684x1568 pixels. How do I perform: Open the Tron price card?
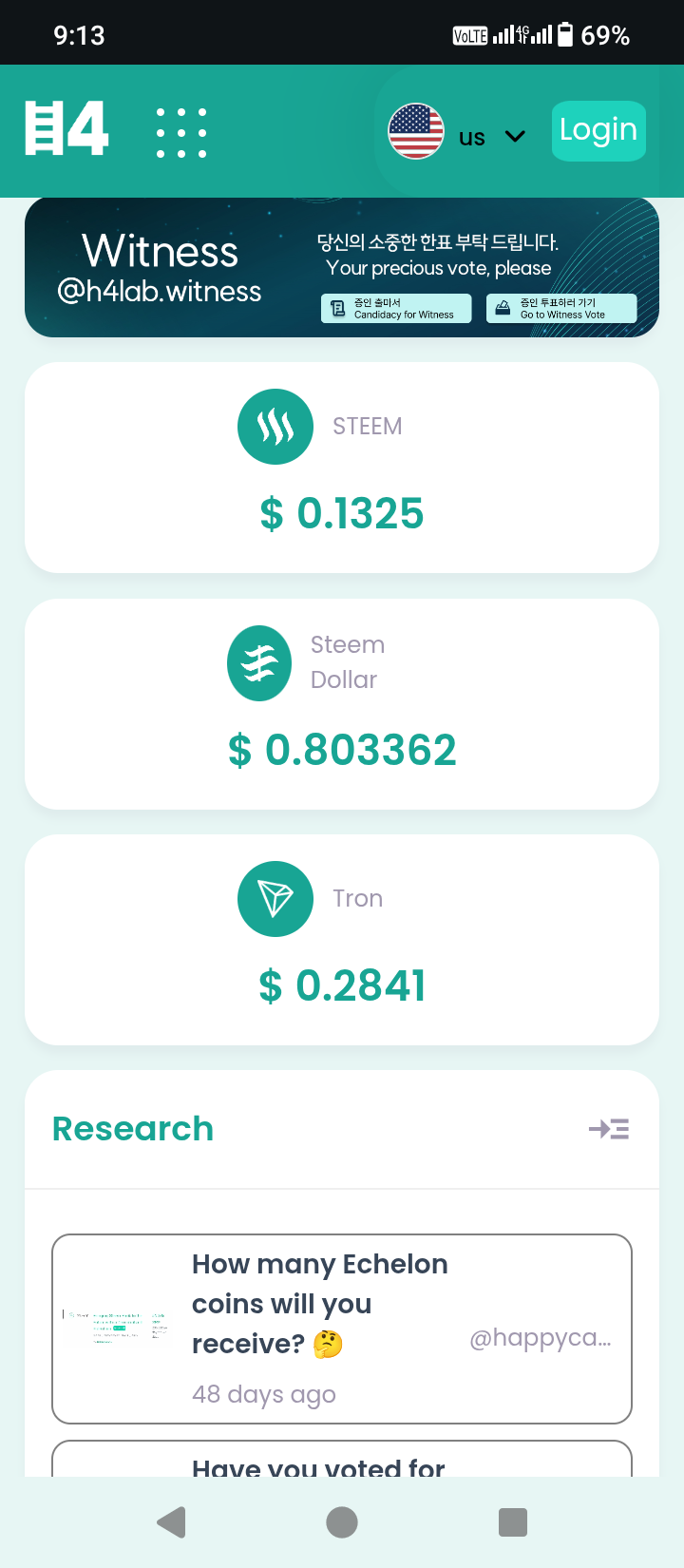(x=342, y=940)
